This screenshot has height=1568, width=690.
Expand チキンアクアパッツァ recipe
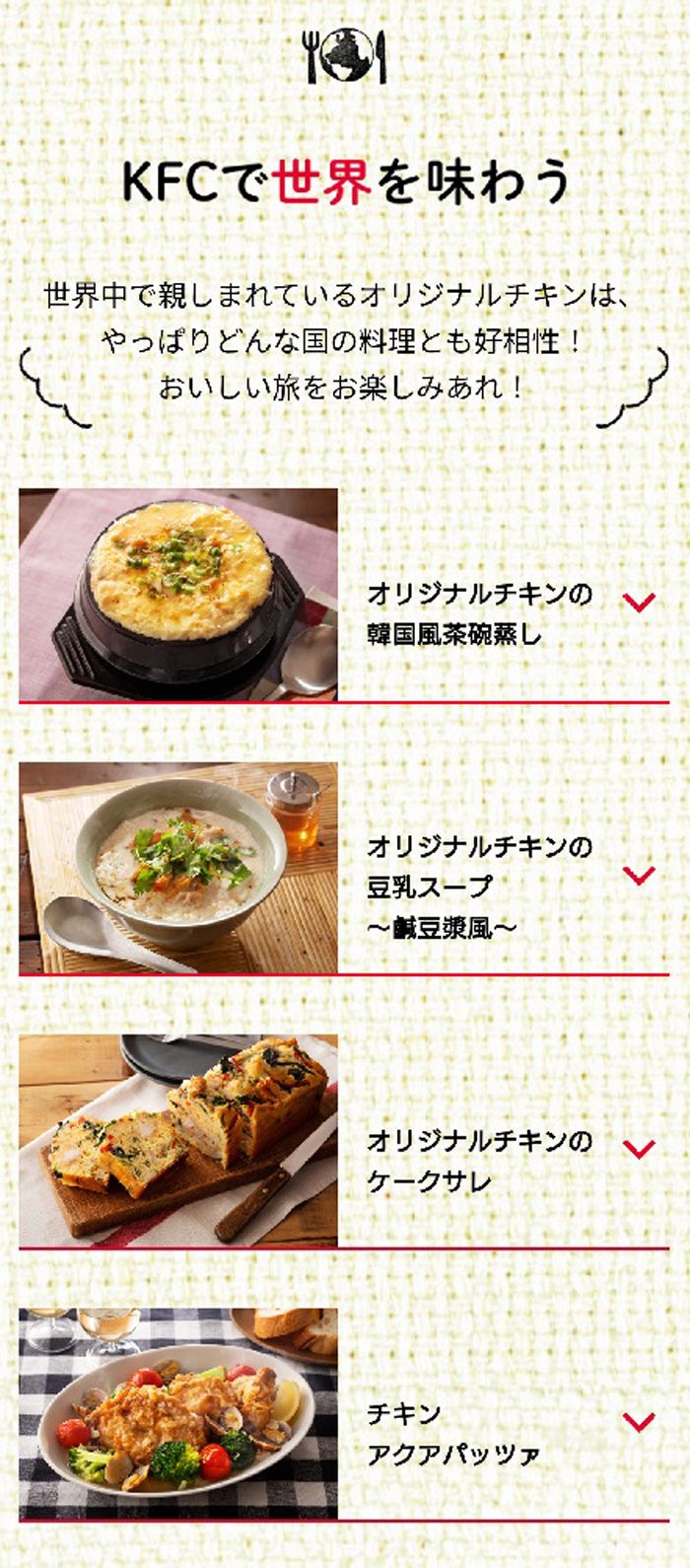click(x=640, y=1421)
